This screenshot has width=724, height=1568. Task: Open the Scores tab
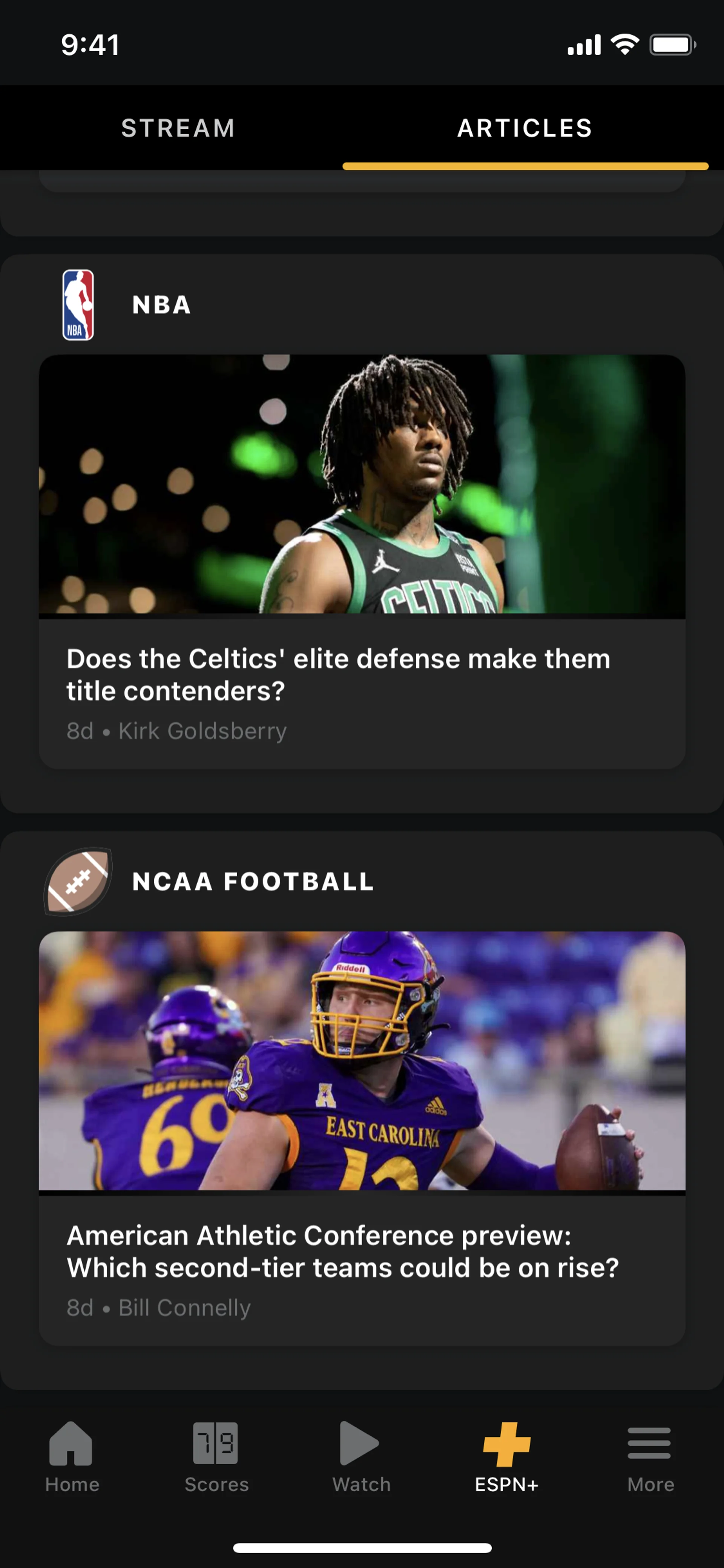pos(216,1456)
